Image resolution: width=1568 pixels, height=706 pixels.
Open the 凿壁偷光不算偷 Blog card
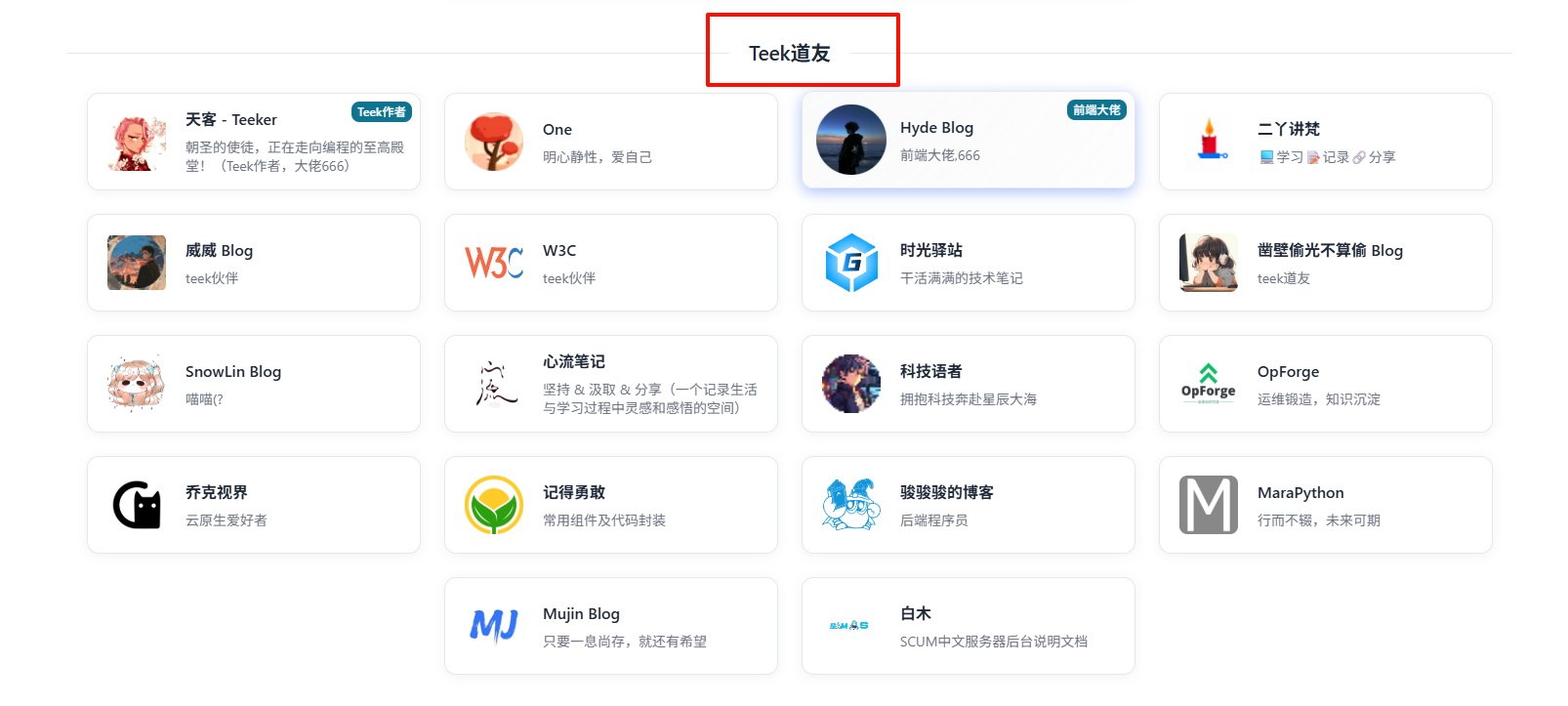coord(1325,263)
